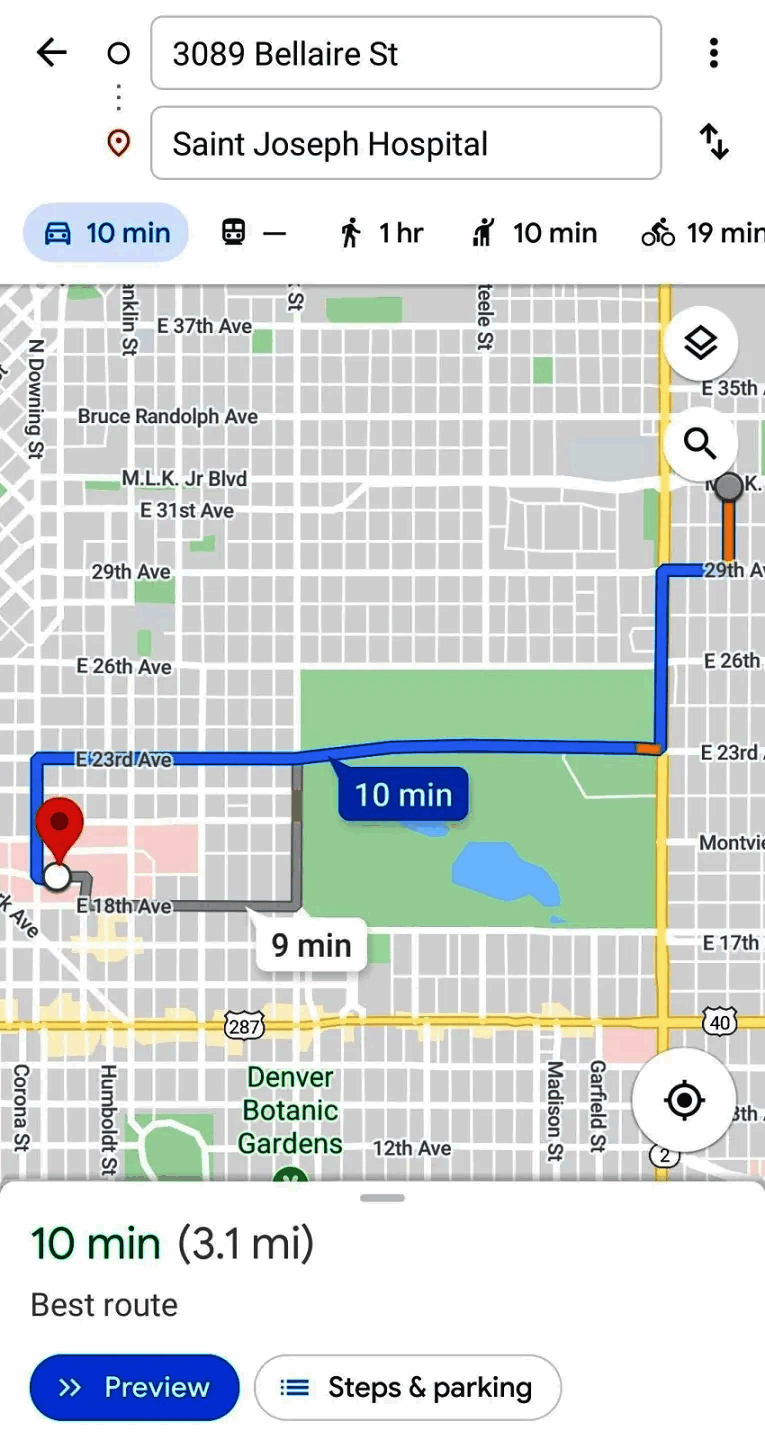Select the driving mode tab
765x1440 pixels.
click(106, 233)
